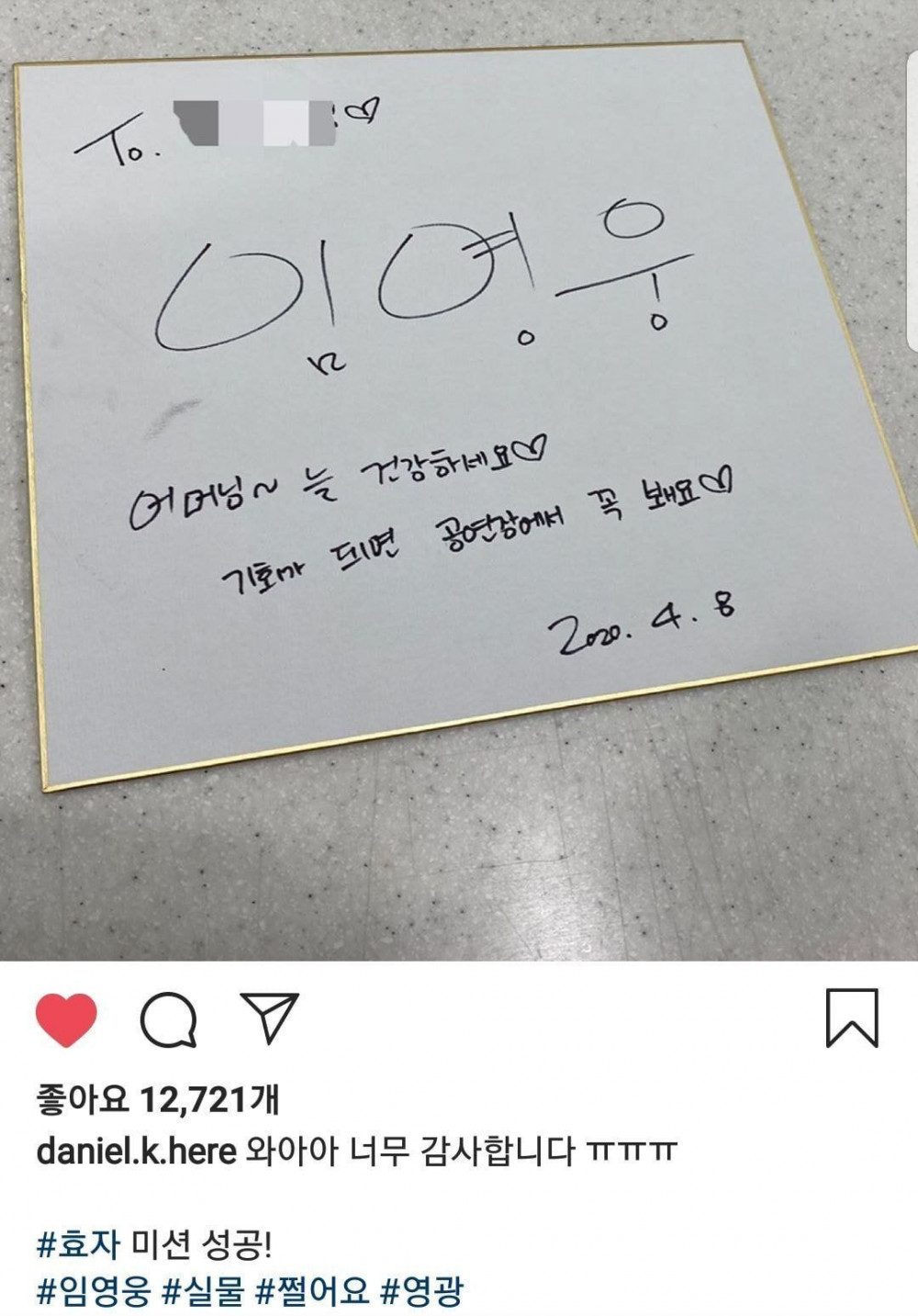The height and width of the screenshot is (1316, 918).
Task: Unlike the post via the red heart
Action: [66, 1019]
